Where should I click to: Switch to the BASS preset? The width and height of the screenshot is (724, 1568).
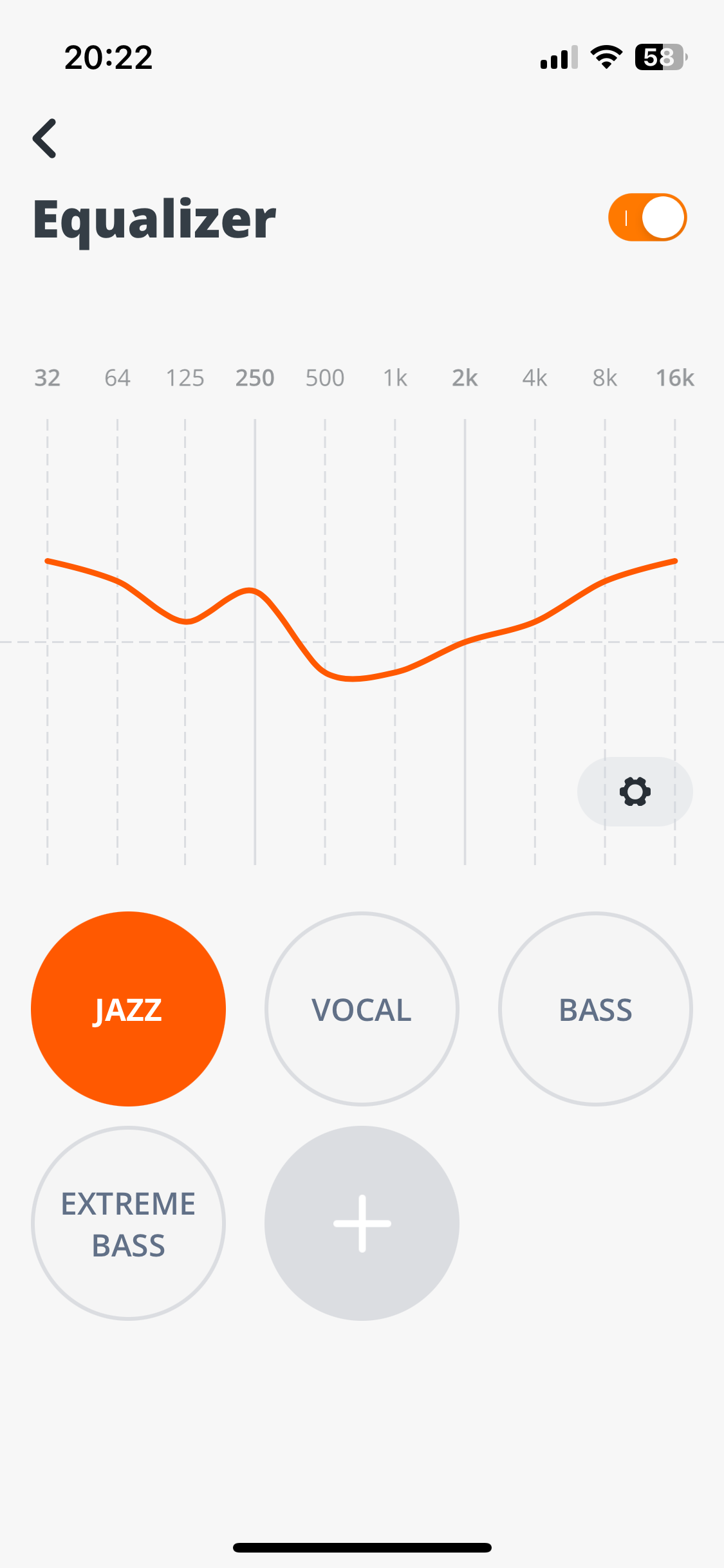595,1009
